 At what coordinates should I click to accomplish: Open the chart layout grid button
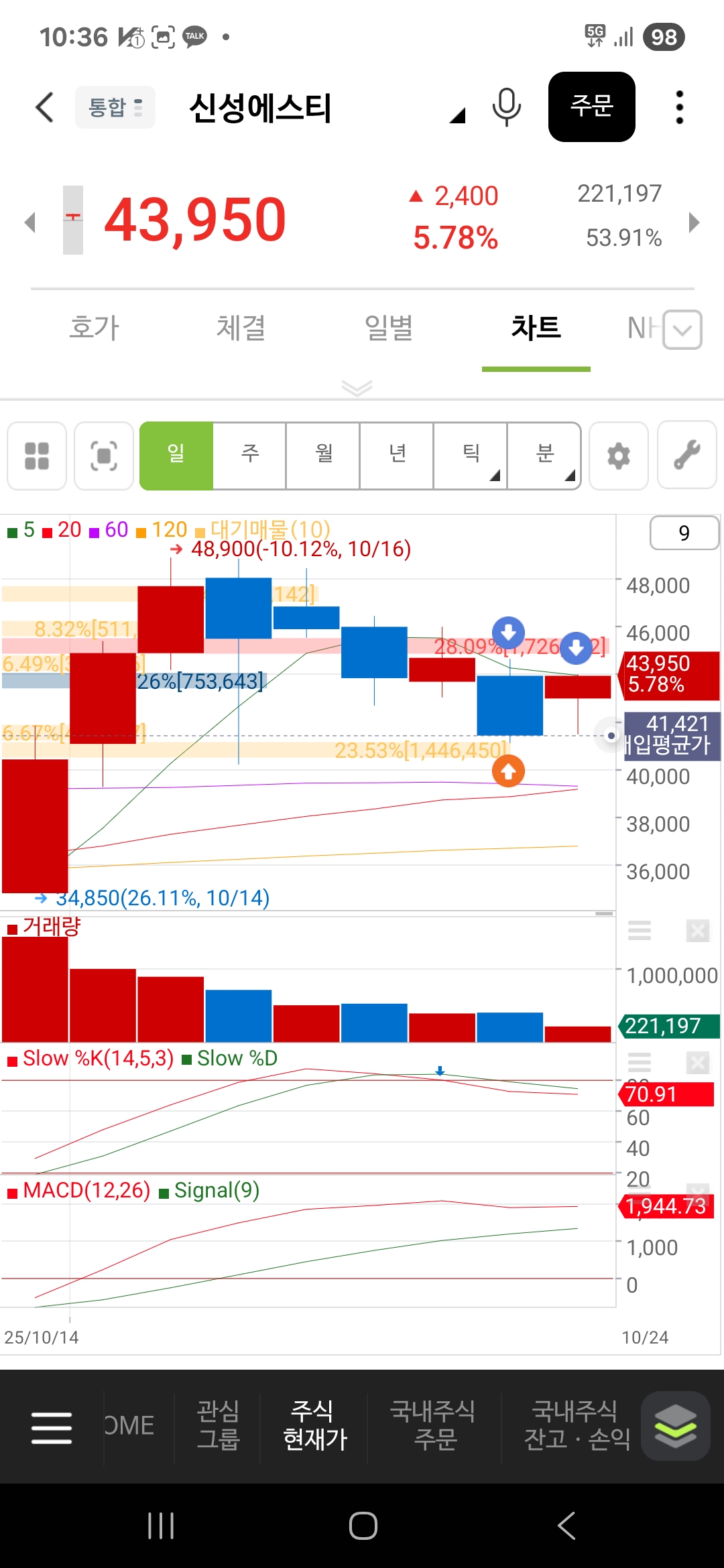(x=37, y=456)
